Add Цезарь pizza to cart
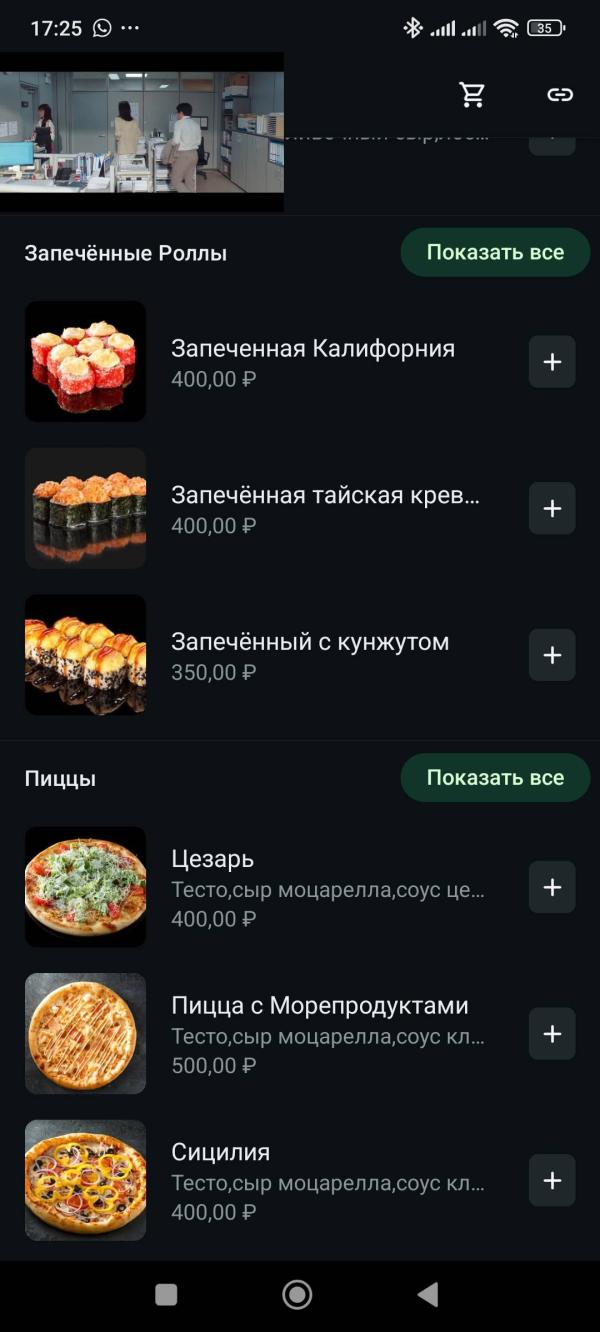The width and height of the screenshot is (600, 1332). pyautogui.click(x=552, y=887)
